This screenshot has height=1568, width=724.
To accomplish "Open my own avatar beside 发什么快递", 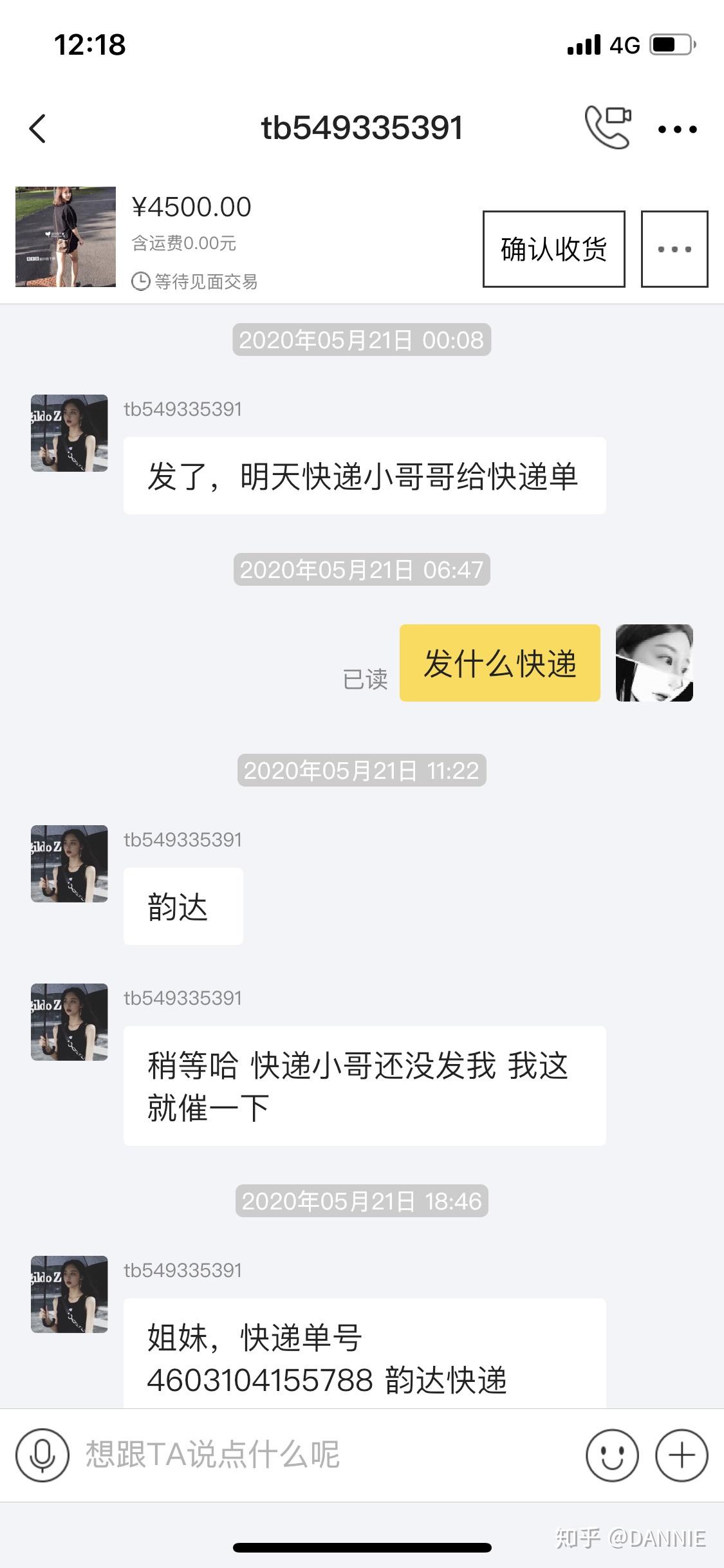I will (x=654, y=663).
